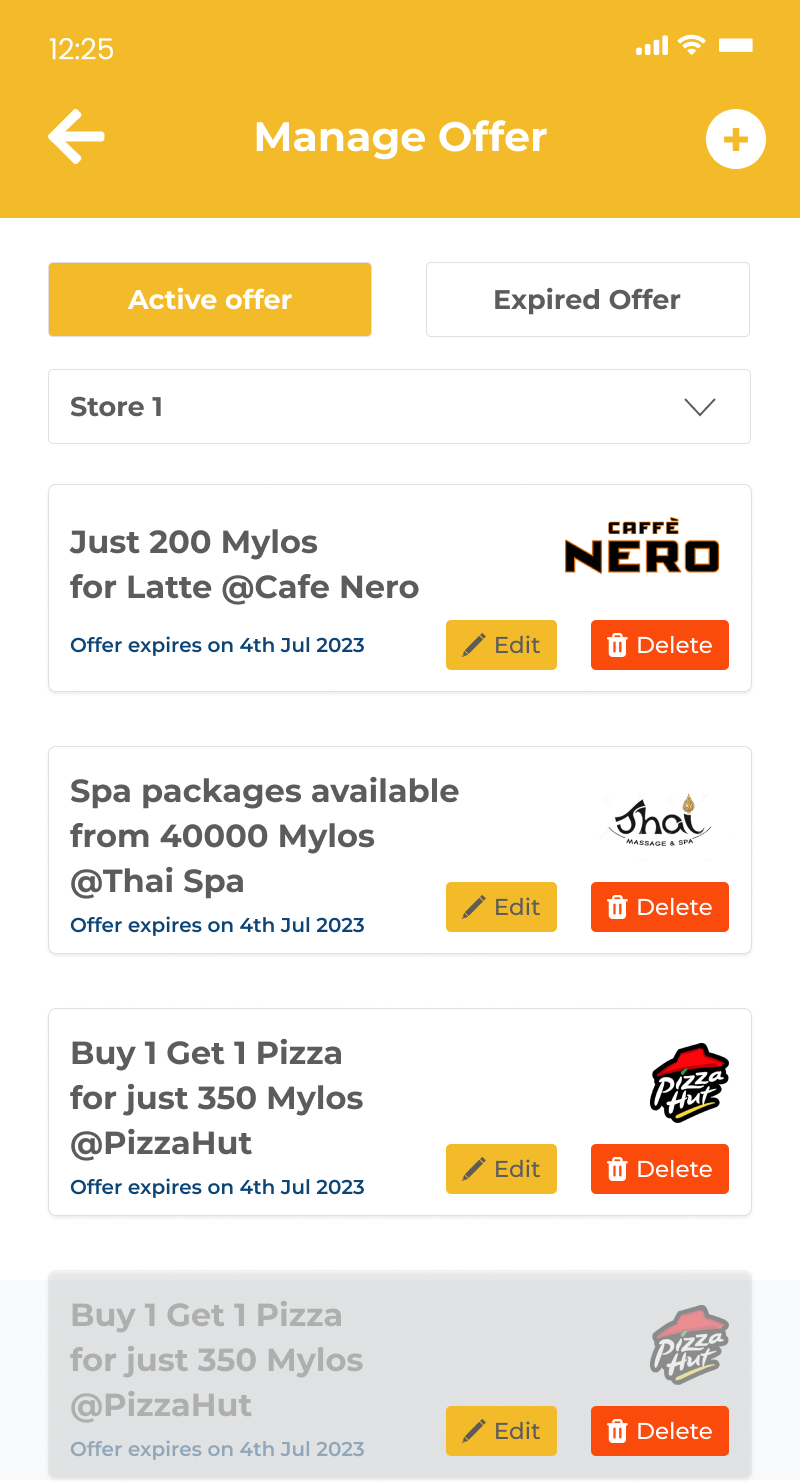800x1484 pixels.
Task: Expand the Store 1 dropdown
Action: pyautogui.click(x=399, y=406)
